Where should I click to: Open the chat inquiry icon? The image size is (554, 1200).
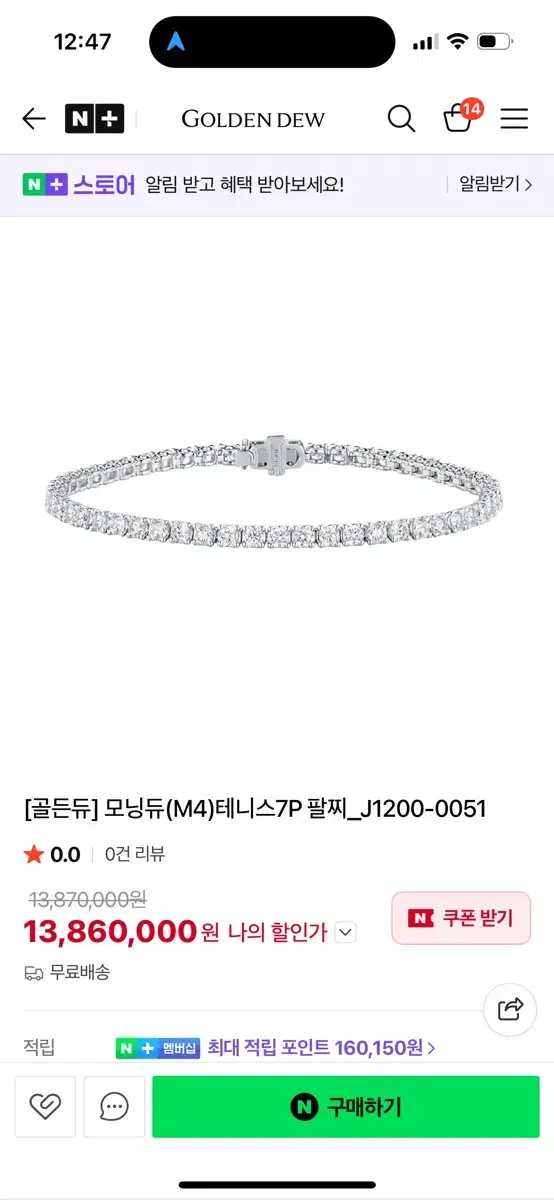(114, 1107)
